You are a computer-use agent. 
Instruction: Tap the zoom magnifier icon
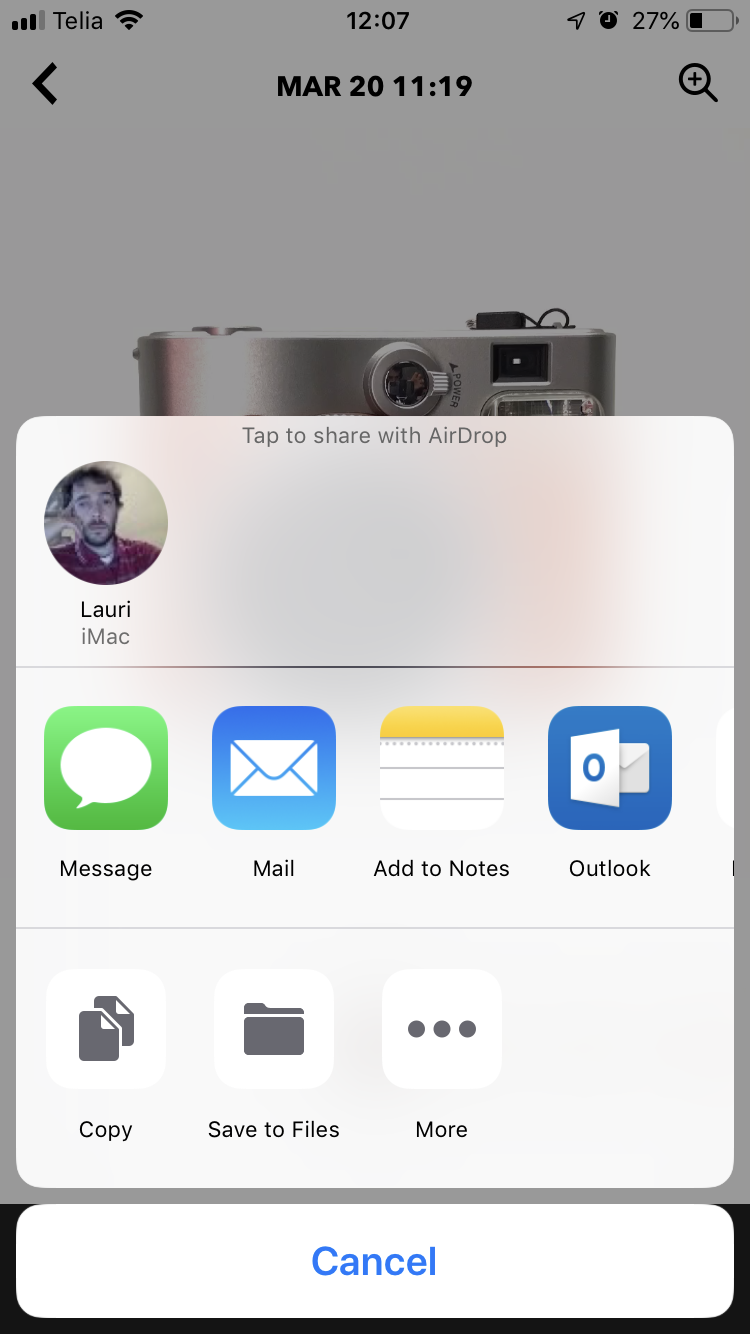click(698, 83)
